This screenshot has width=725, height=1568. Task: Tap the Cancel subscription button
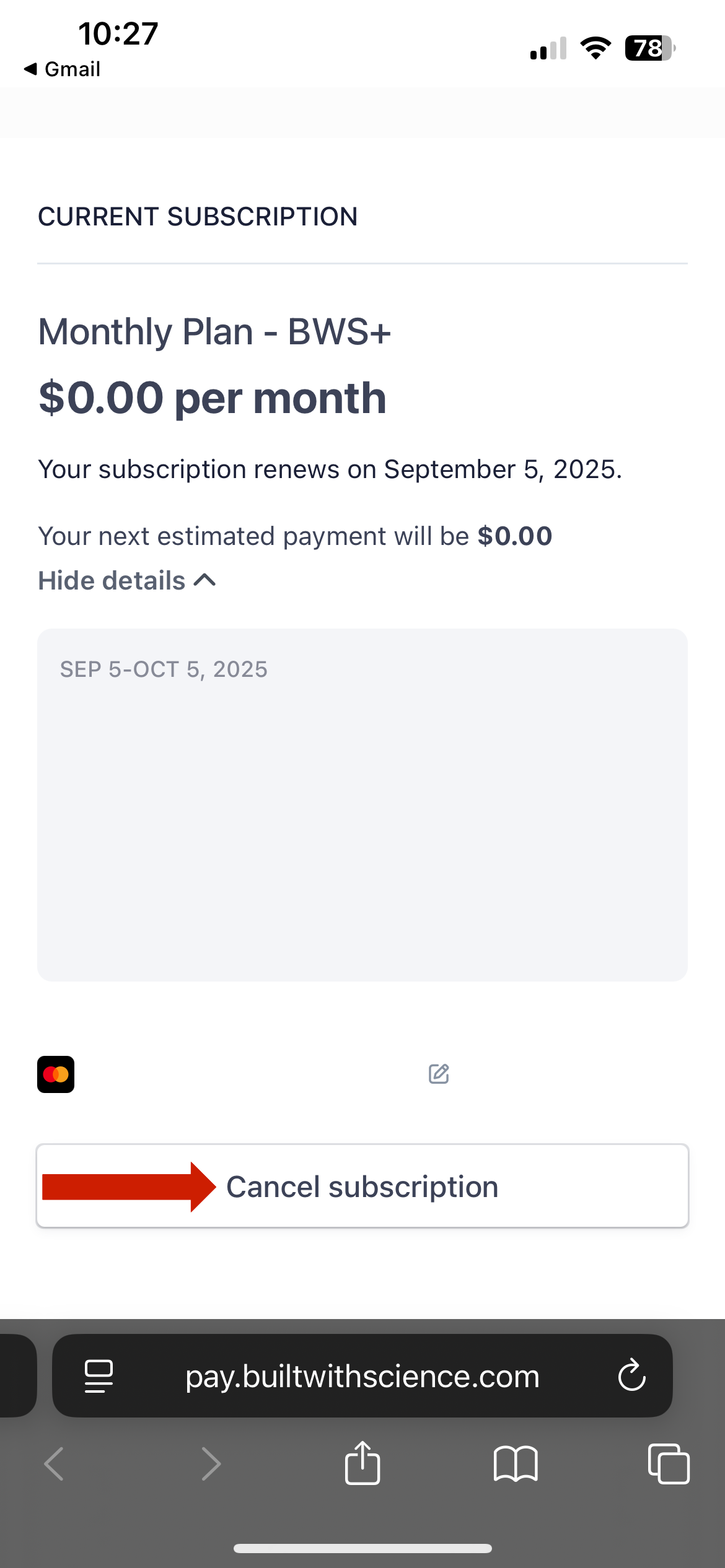tap(362, 1186)
